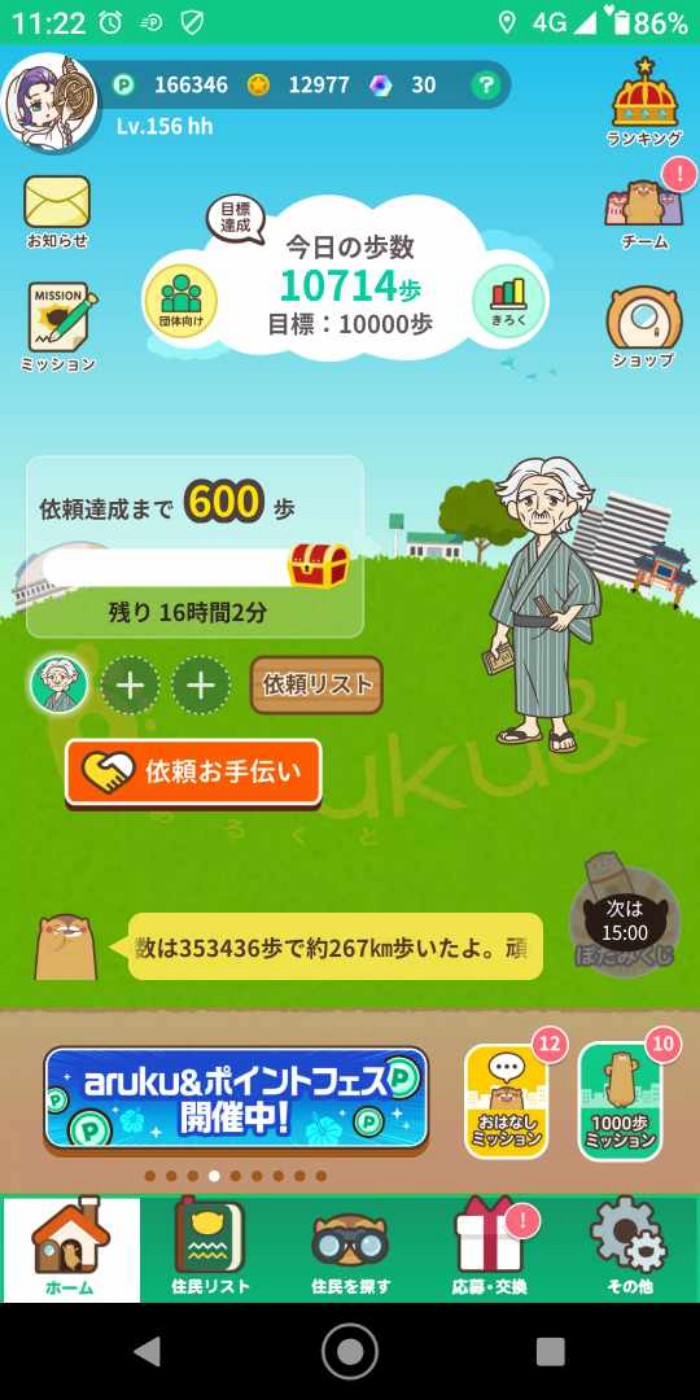Open the ランキング crown icon

point(644,100)
